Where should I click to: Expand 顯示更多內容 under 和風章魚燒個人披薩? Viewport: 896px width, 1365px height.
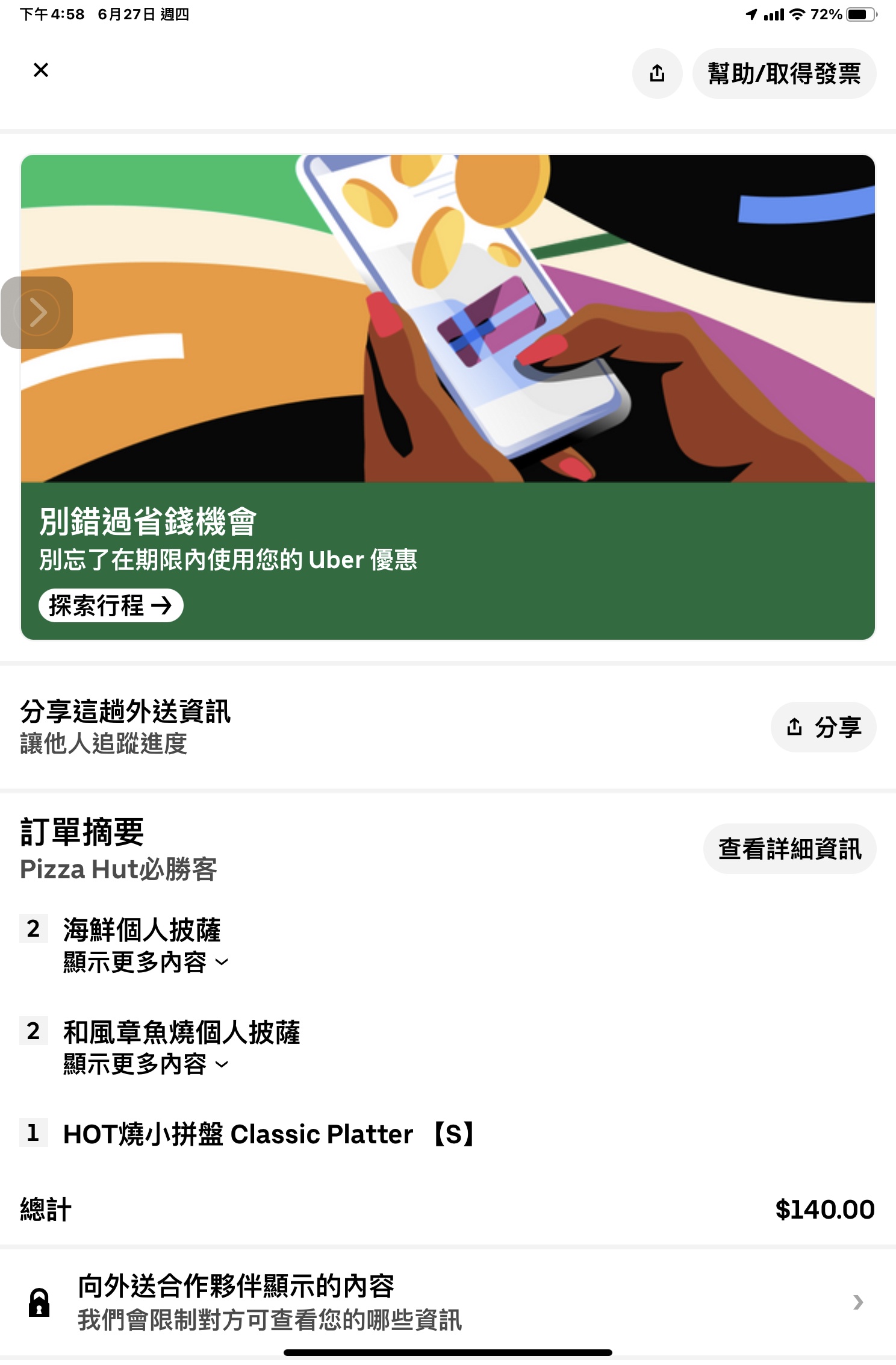point(146,1064)
